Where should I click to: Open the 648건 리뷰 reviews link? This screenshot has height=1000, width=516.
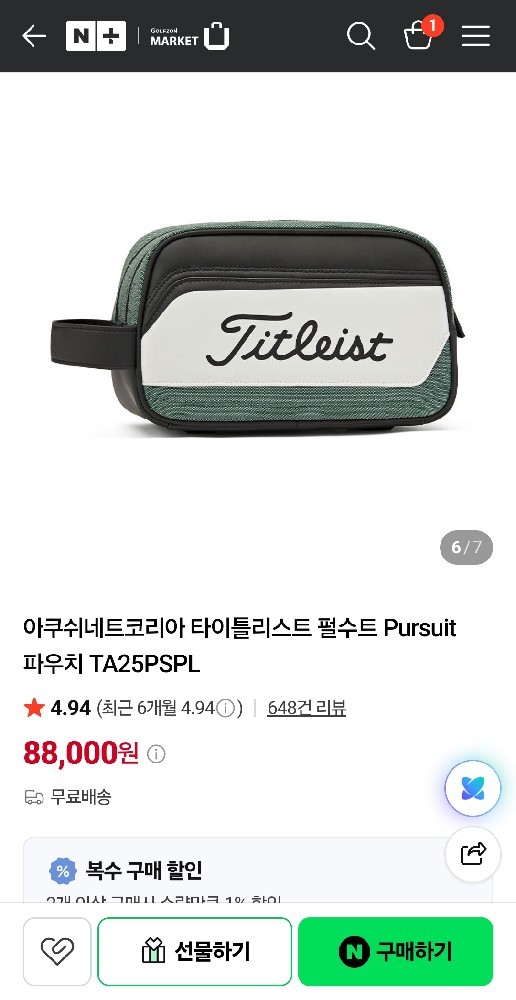(306, 708)
